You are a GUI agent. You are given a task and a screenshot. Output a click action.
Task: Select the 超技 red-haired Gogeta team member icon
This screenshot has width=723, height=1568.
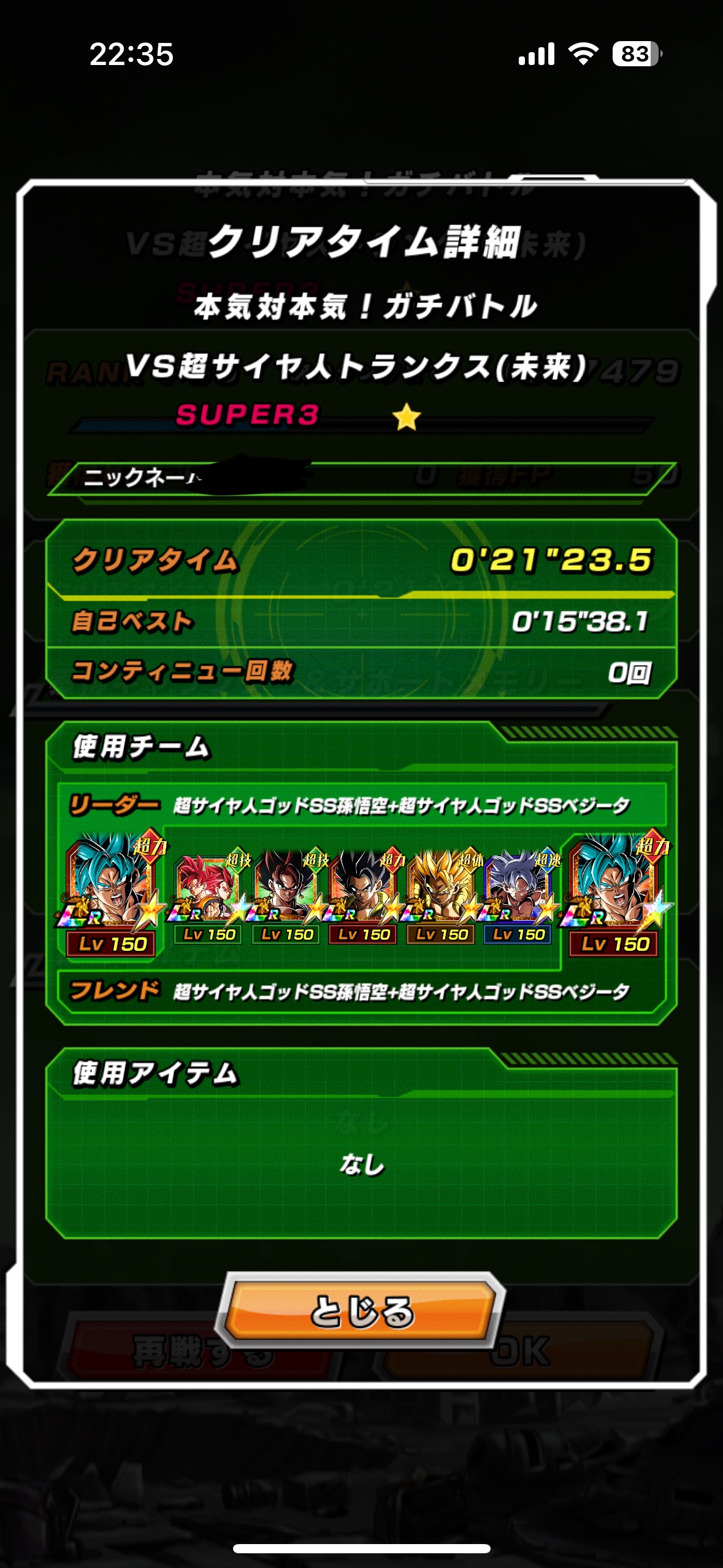[x=209, y=896]
